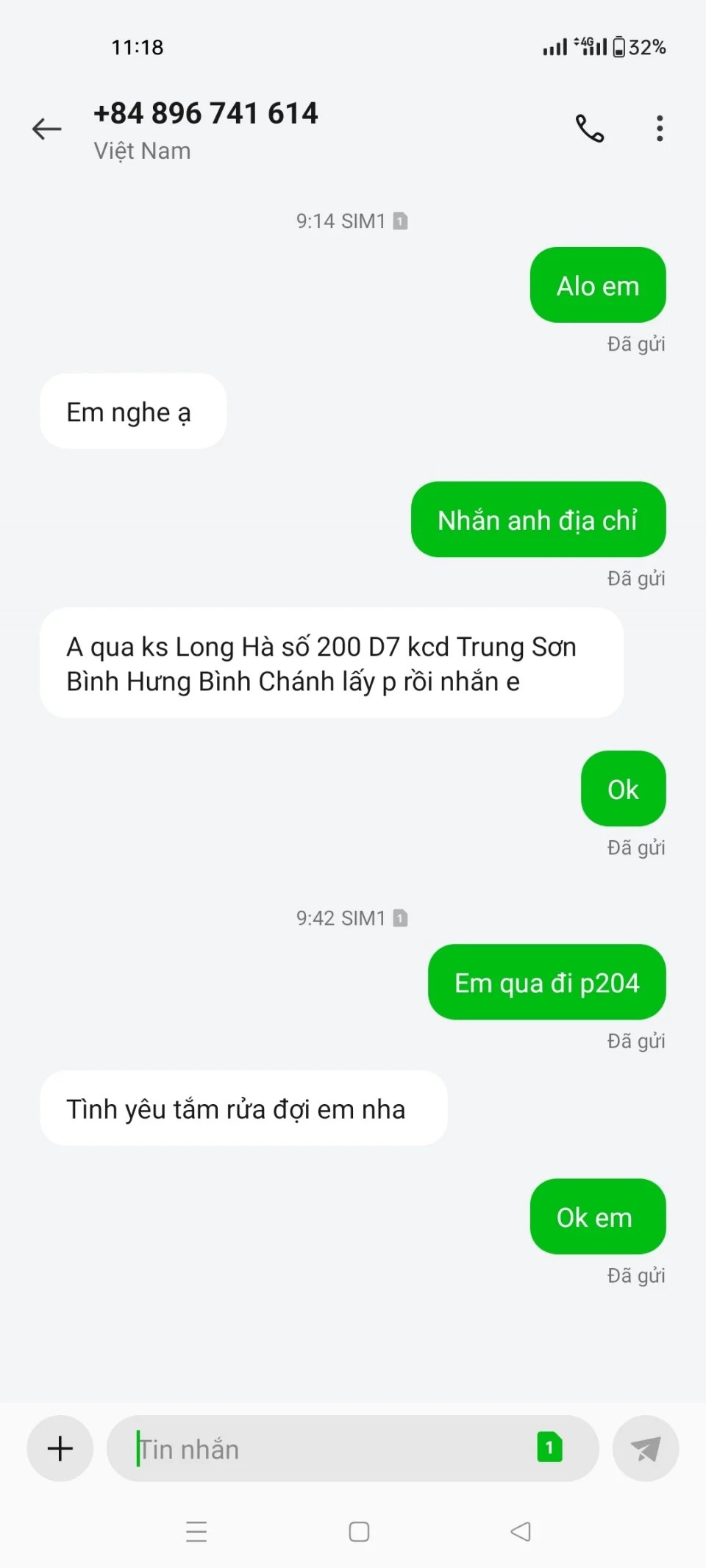Image resolution: width=706 pixels, height=1568 pixels.
Task: Send the message with the paper plane
Action: (x=645, y=1448)
